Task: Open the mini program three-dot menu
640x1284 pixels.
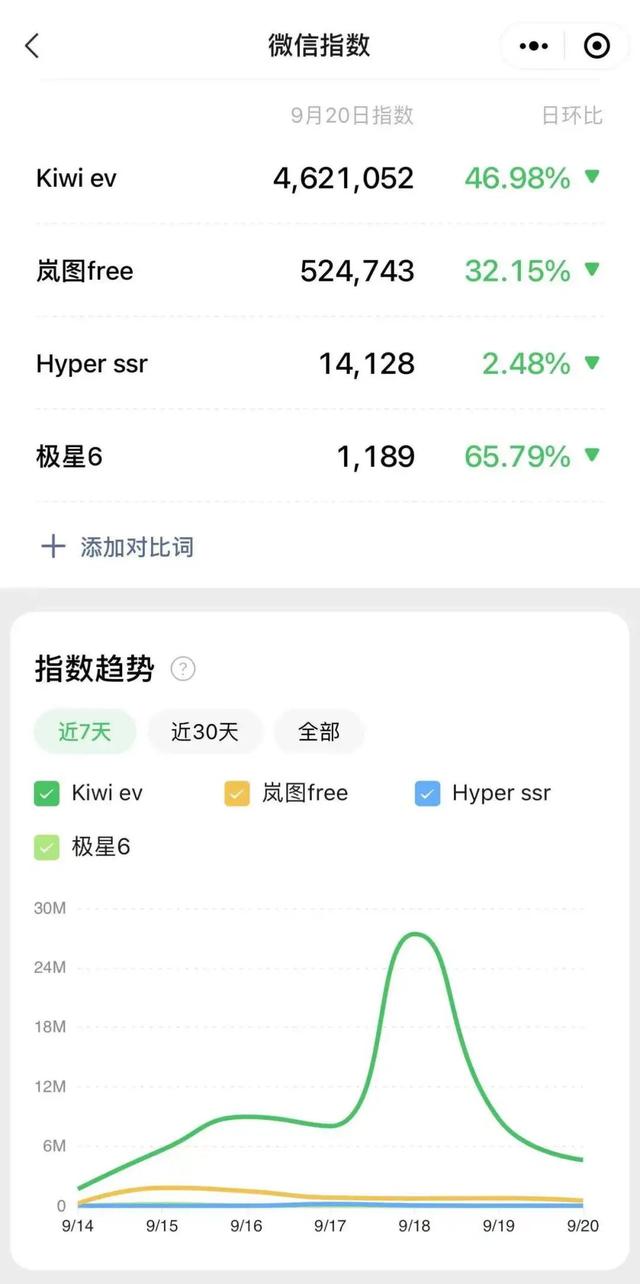Action: (535, 45)
